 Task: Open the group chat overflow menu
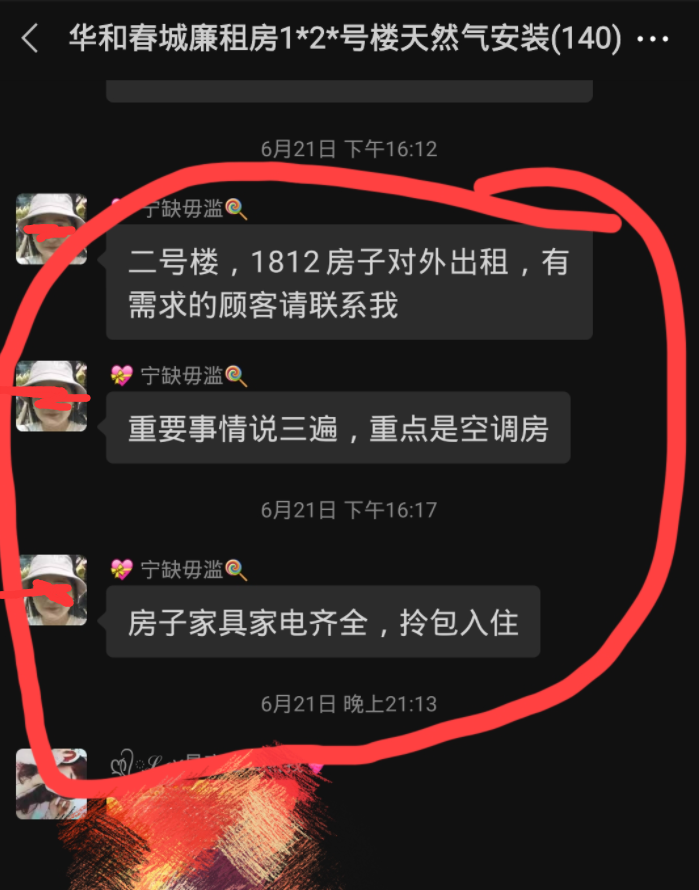pyautogui.click(x=652, y=40)
